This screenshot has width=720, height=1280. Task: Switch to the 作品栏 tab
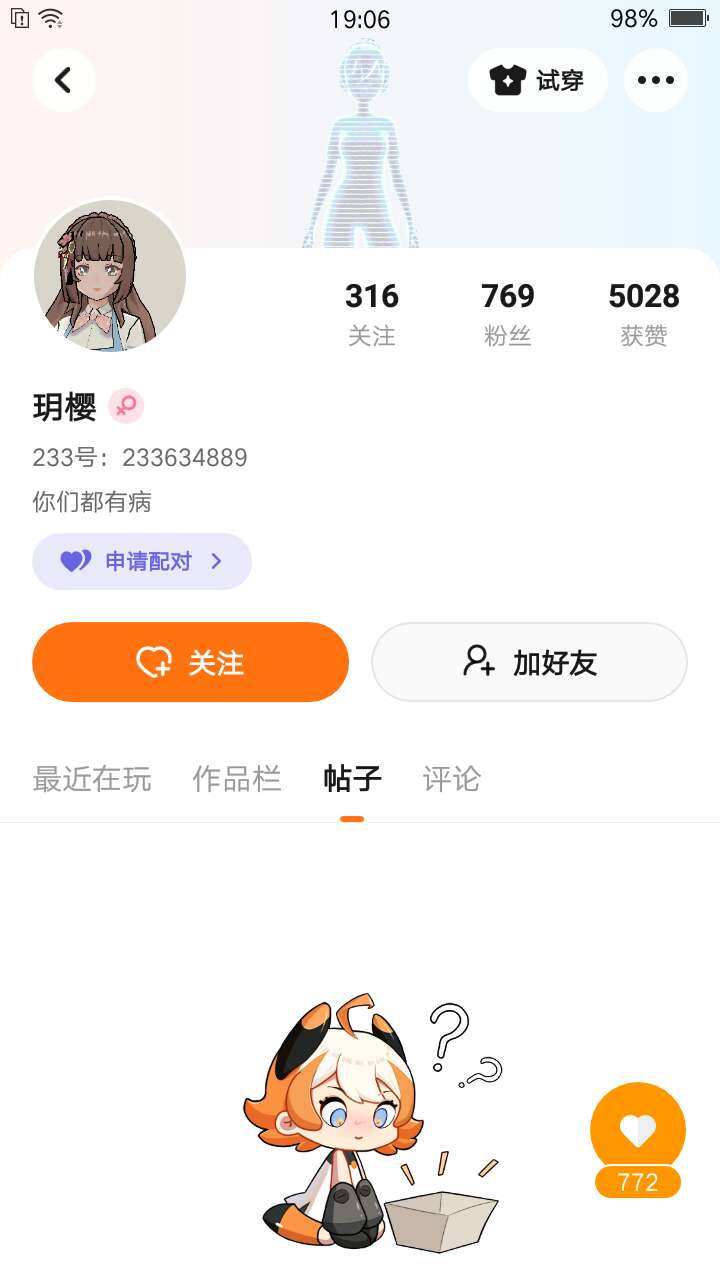(x=237, y=779)
